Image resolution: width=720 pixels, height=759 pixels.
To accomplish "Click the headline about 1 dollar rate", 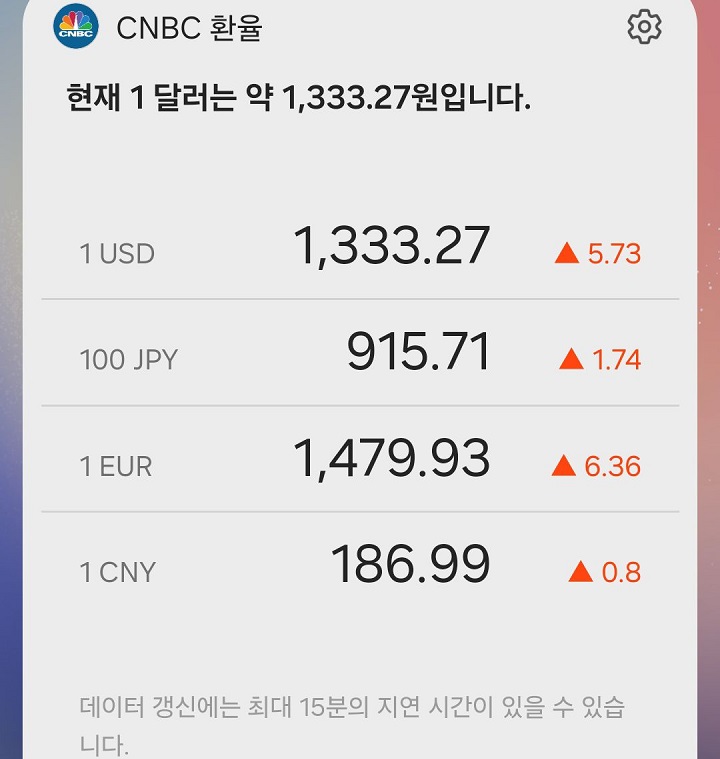I will tap(300, 97).
